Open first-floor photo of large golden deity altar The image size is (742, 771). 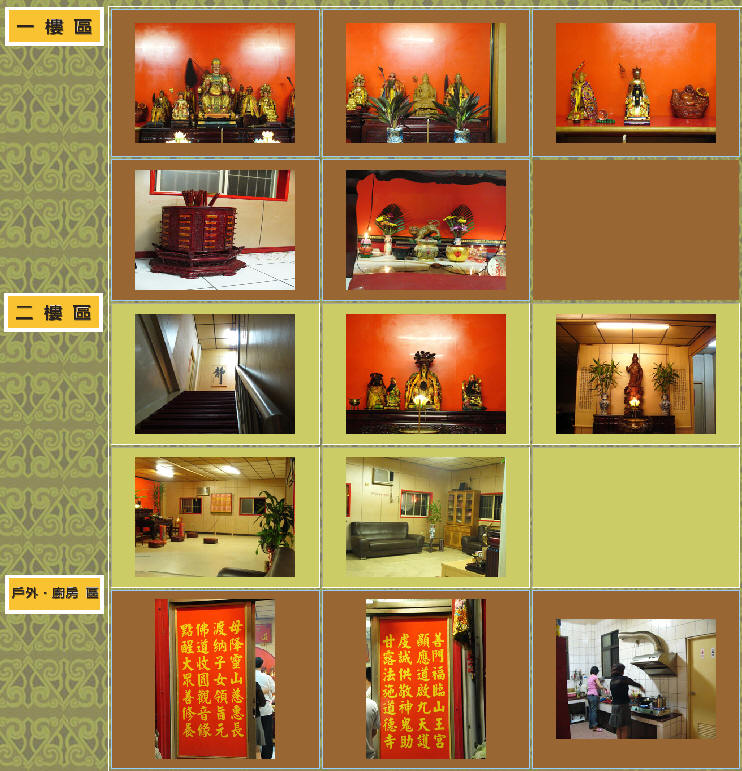click(215, 83)
